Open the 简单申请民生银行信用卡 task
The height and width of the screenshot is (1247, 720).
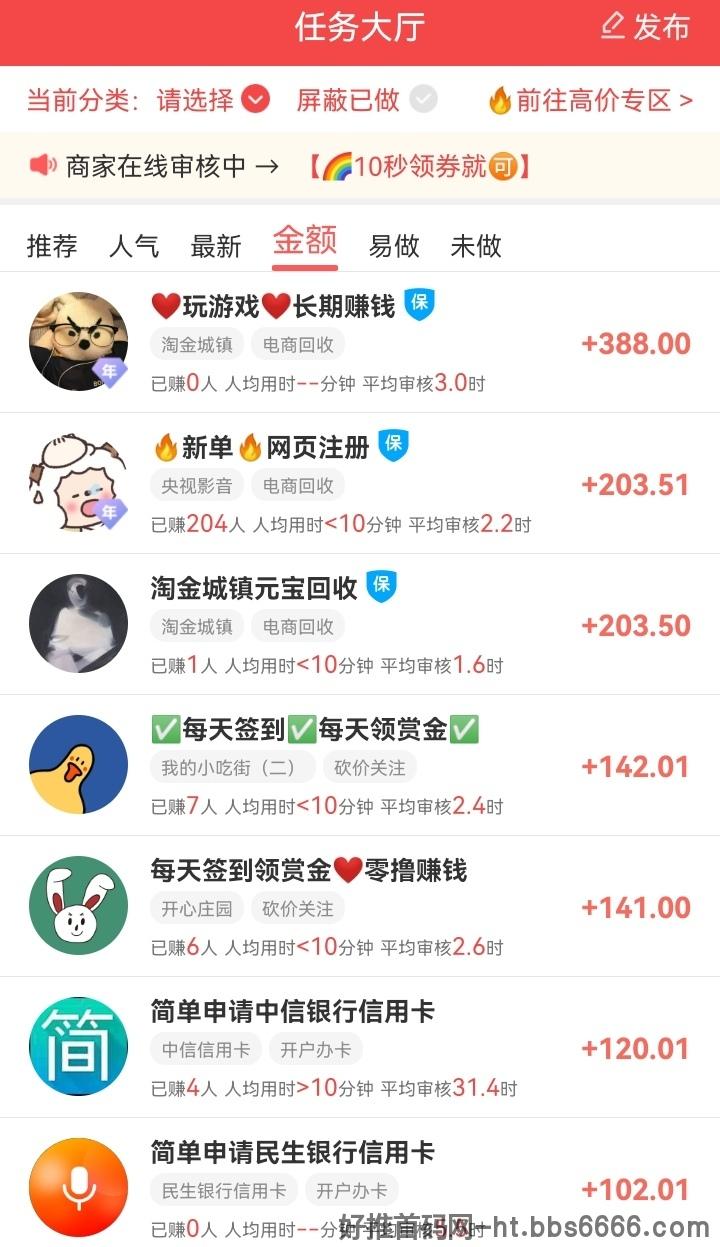pos(360,1183)
